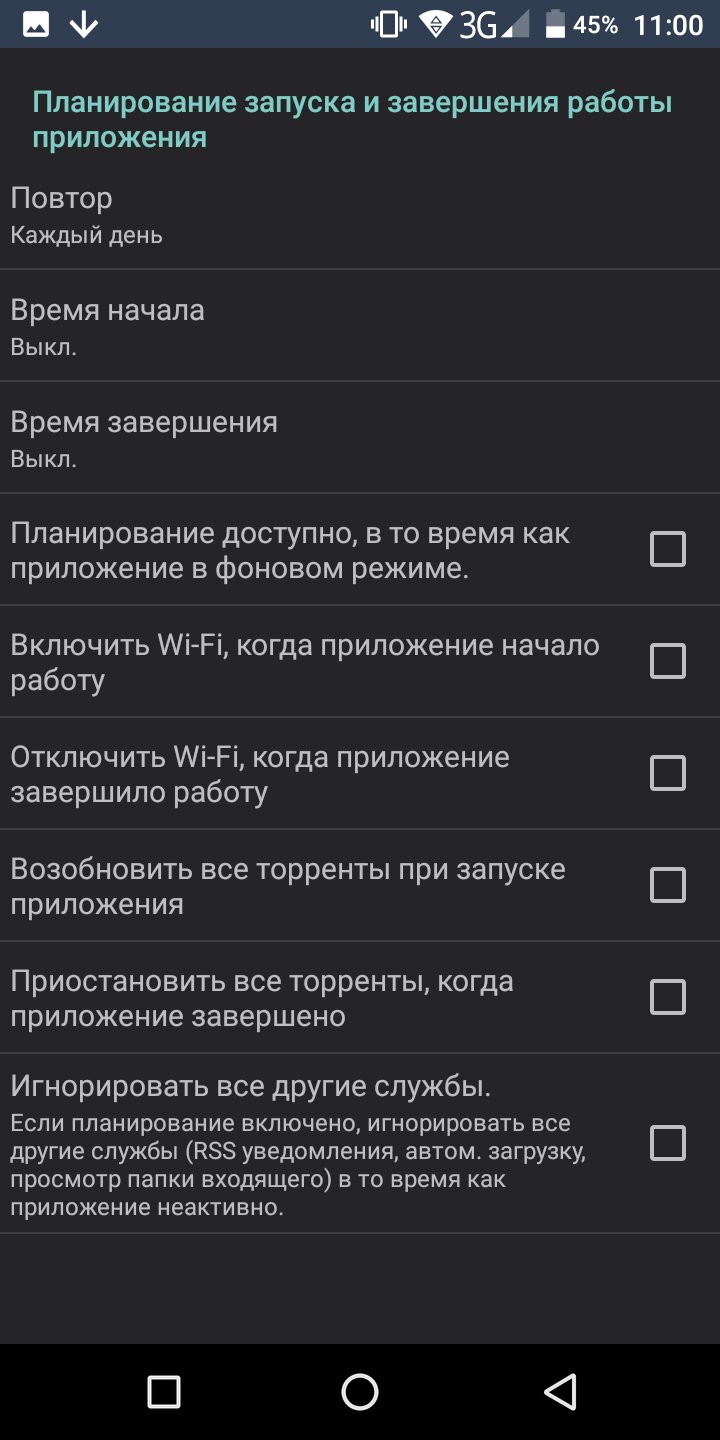Enable Возобновить все торренты при запуске
The width and height of the screenshot is (720, 1440).
668,885
